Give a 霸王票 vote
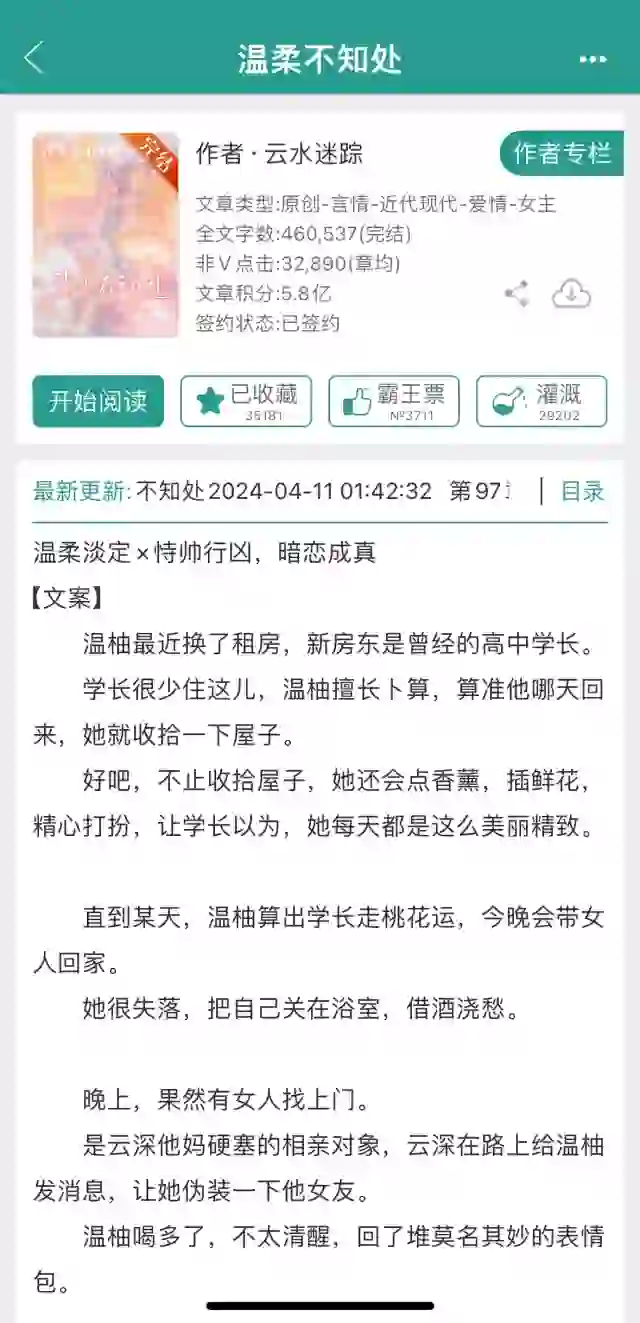640x1323 pixels. pyautogui.click(x=394, y=401)
